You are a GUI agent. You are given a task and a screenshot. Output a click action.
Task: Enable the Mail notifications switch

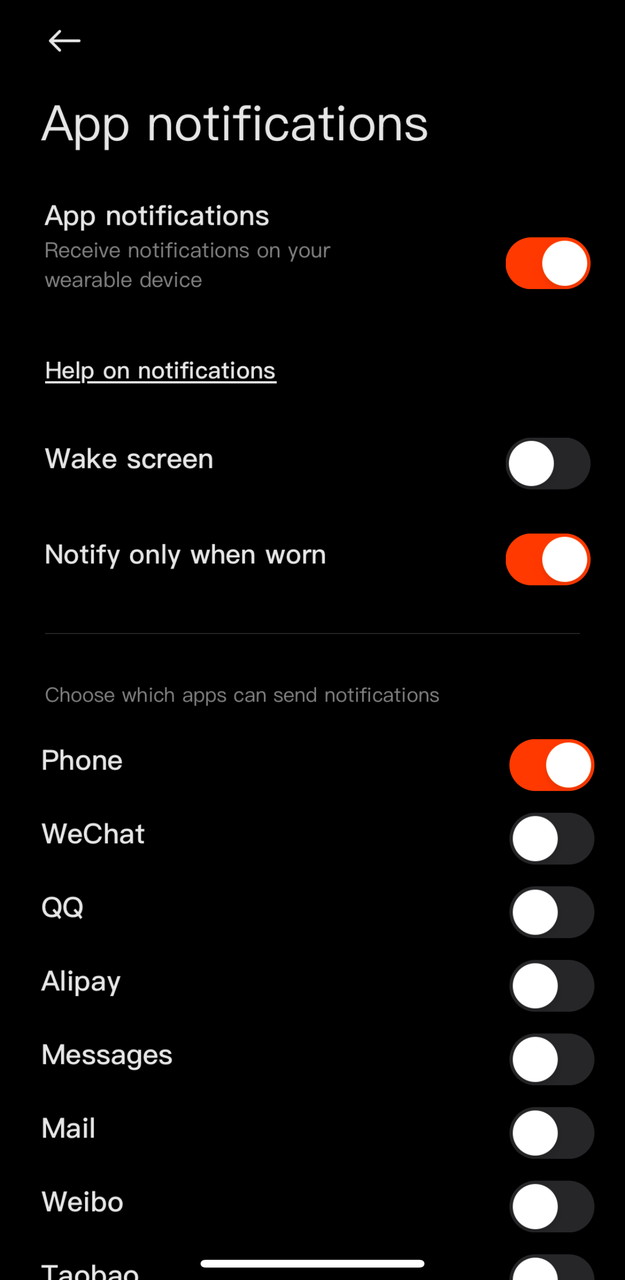(x=551, y=1134)
